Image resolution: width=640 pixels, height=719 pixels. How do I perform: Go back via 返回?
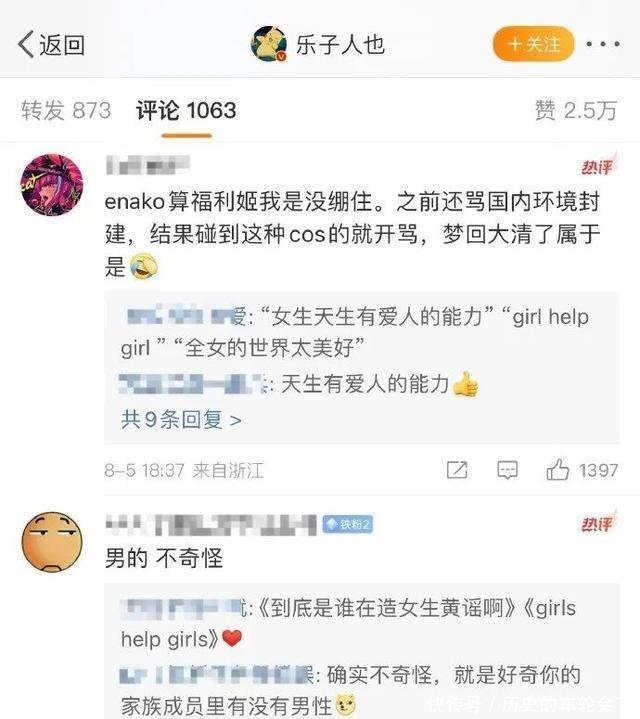50,45
